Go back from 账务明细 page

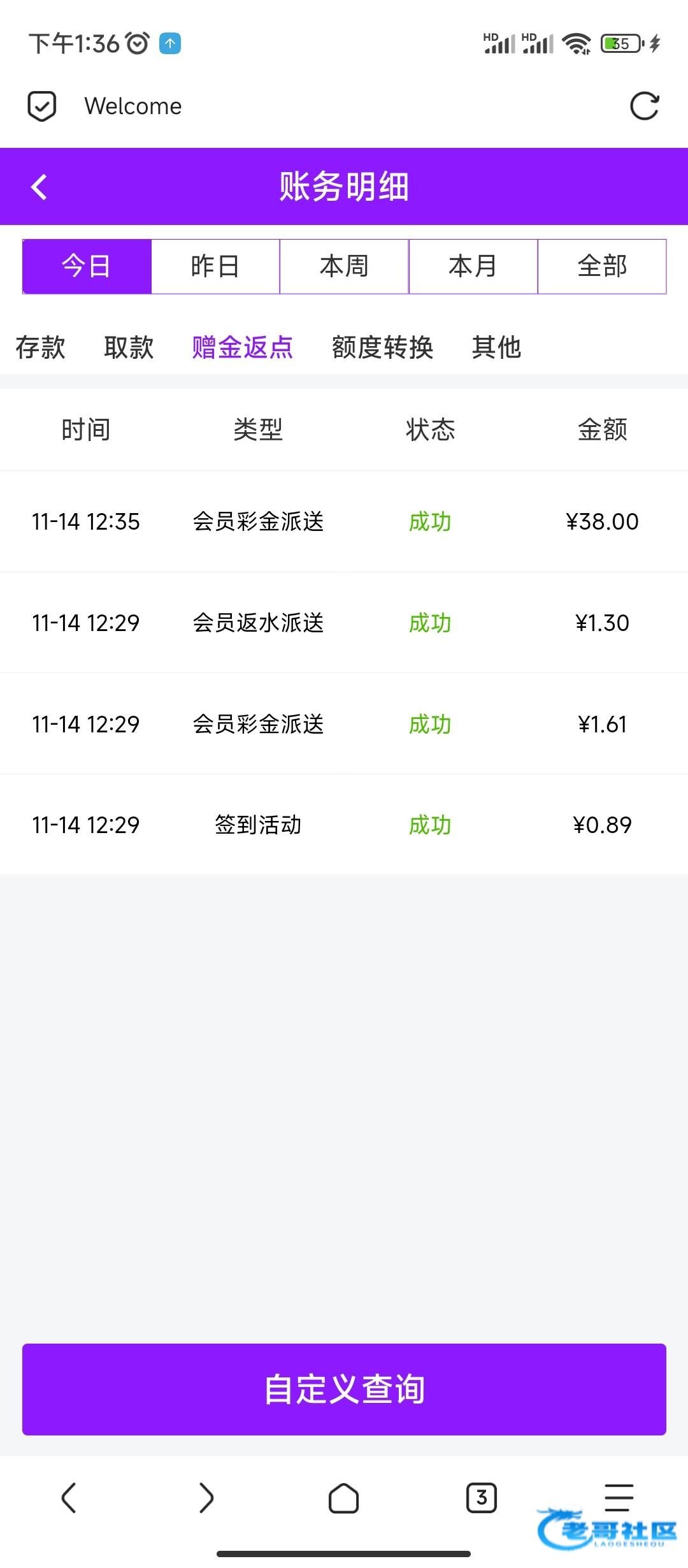point(39,187)
